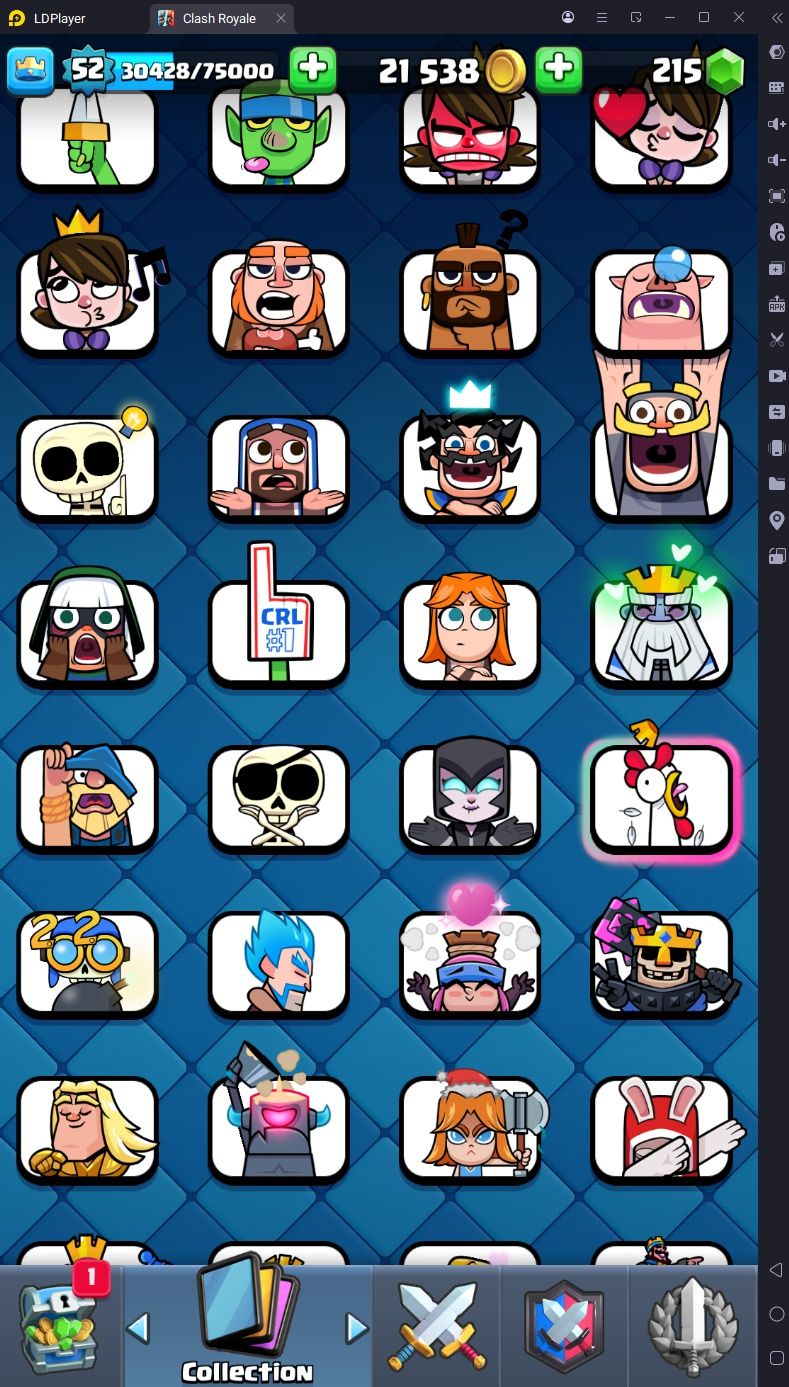Open the tournaments sword tab
Screen dimensions: 789x1387
pos(693,1326)
